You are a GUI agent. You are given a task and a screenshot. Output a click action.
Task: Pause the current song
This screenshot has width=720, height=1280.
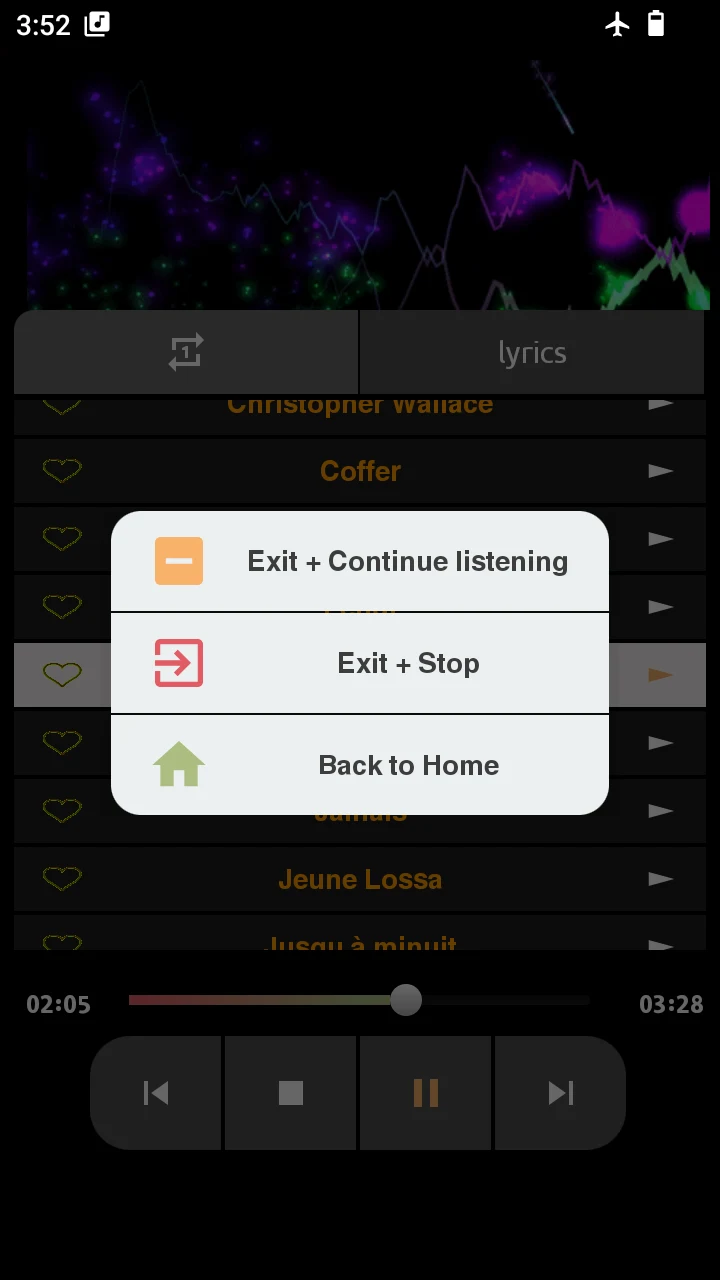tap(426, 1093)
